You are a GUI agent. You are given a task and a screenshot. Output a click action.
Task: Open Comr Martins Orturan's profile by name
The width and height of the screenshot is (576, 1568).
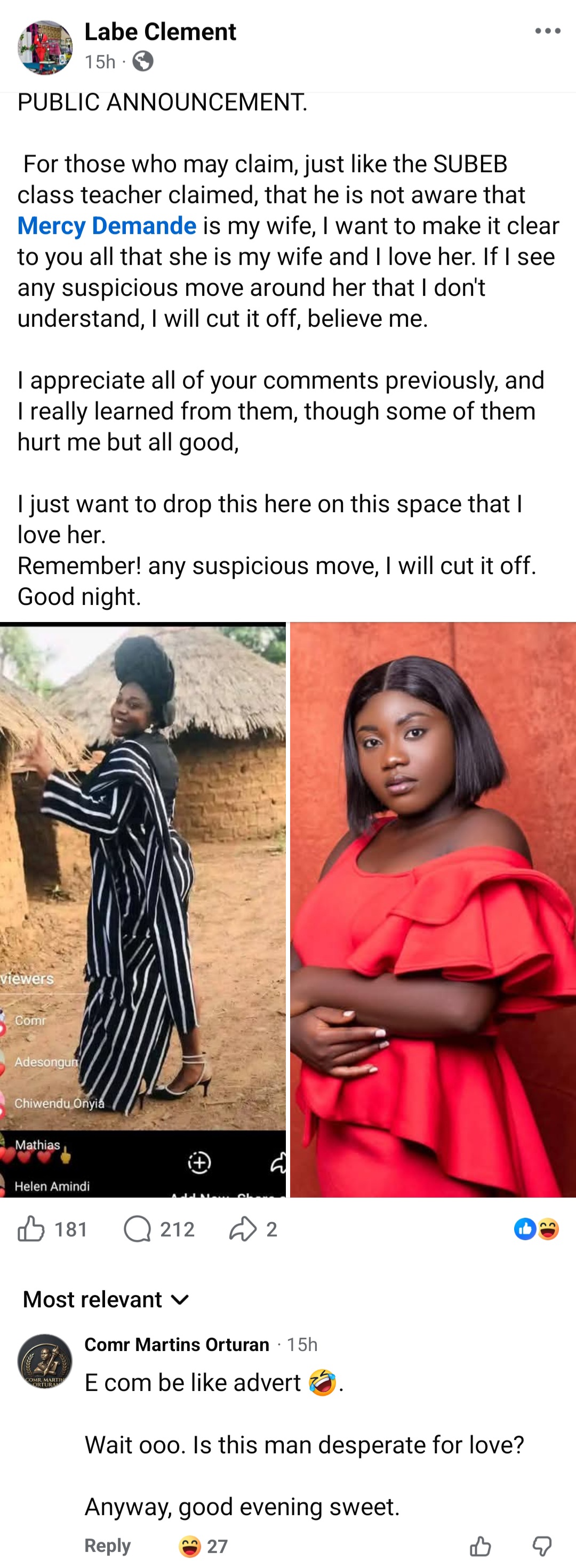177,1344
